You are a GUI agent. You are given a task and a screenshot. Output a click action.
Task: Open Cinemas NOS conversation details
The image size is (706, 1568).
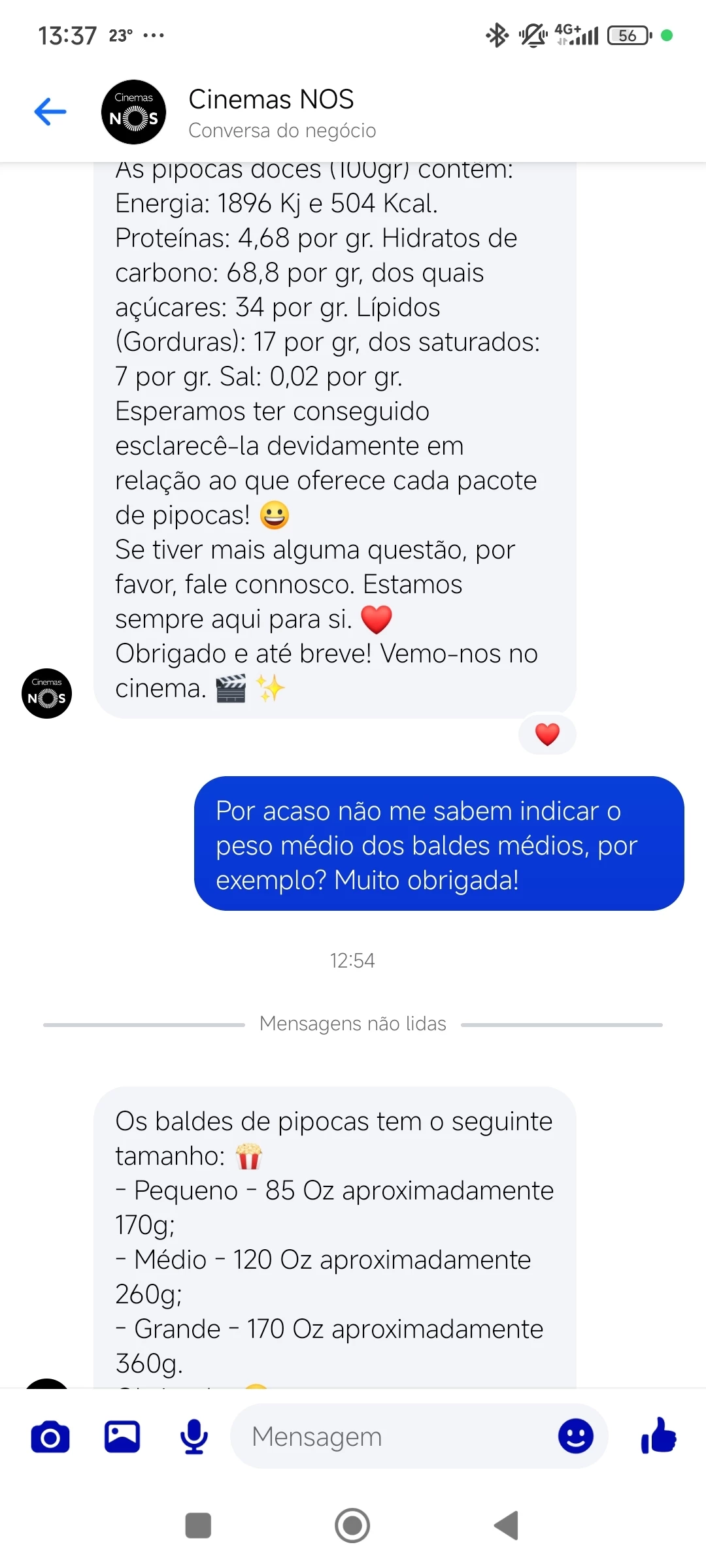271,112
